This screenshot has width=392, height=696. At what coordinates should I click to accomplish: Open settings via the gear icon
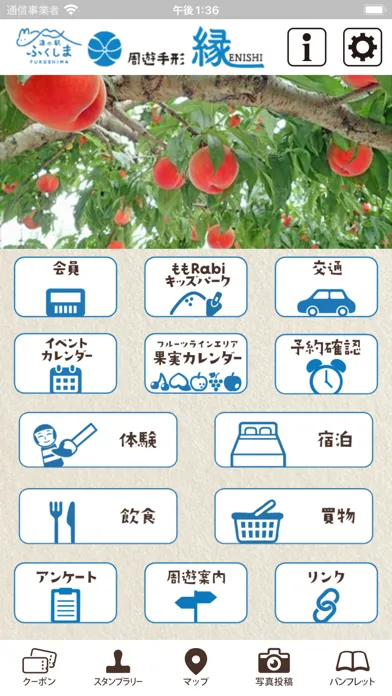(362, 47)
